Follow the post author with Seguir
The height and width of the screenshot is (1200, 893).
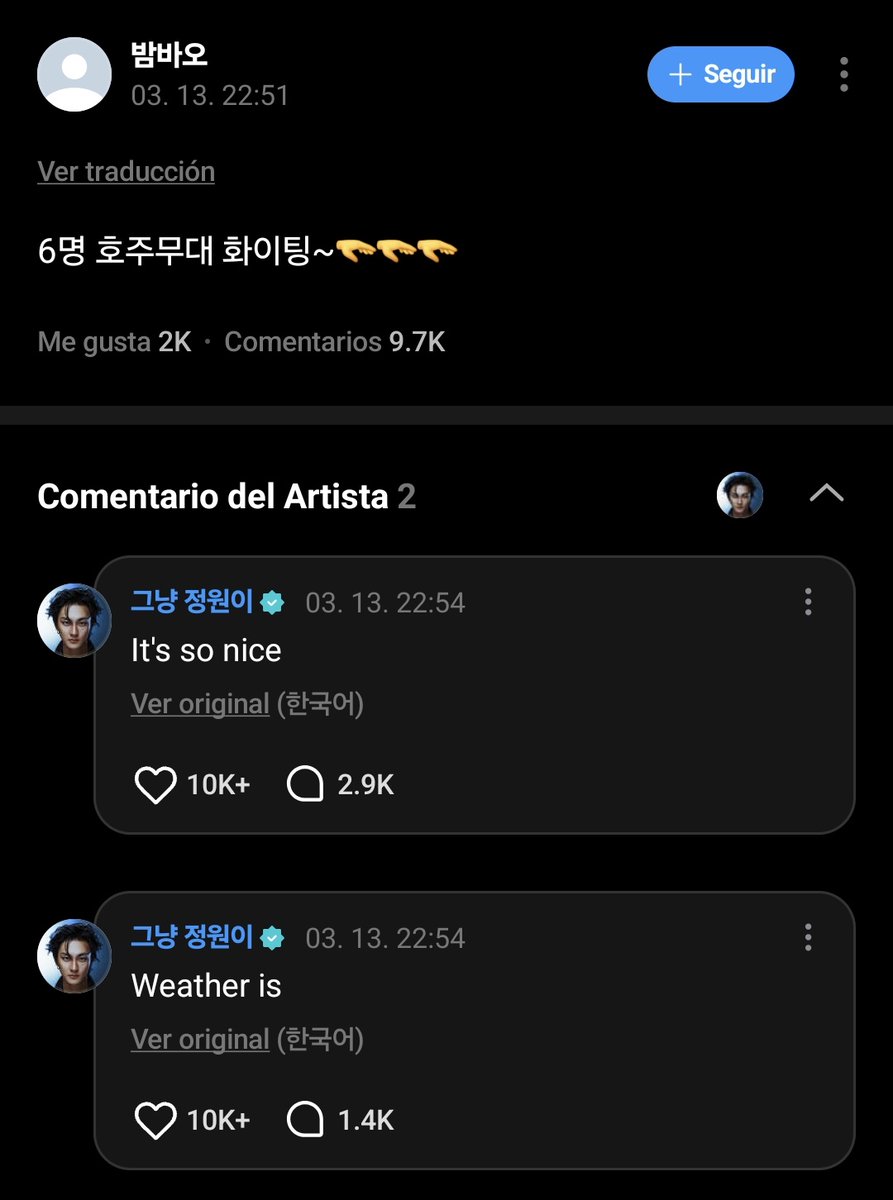coord(720,74)
